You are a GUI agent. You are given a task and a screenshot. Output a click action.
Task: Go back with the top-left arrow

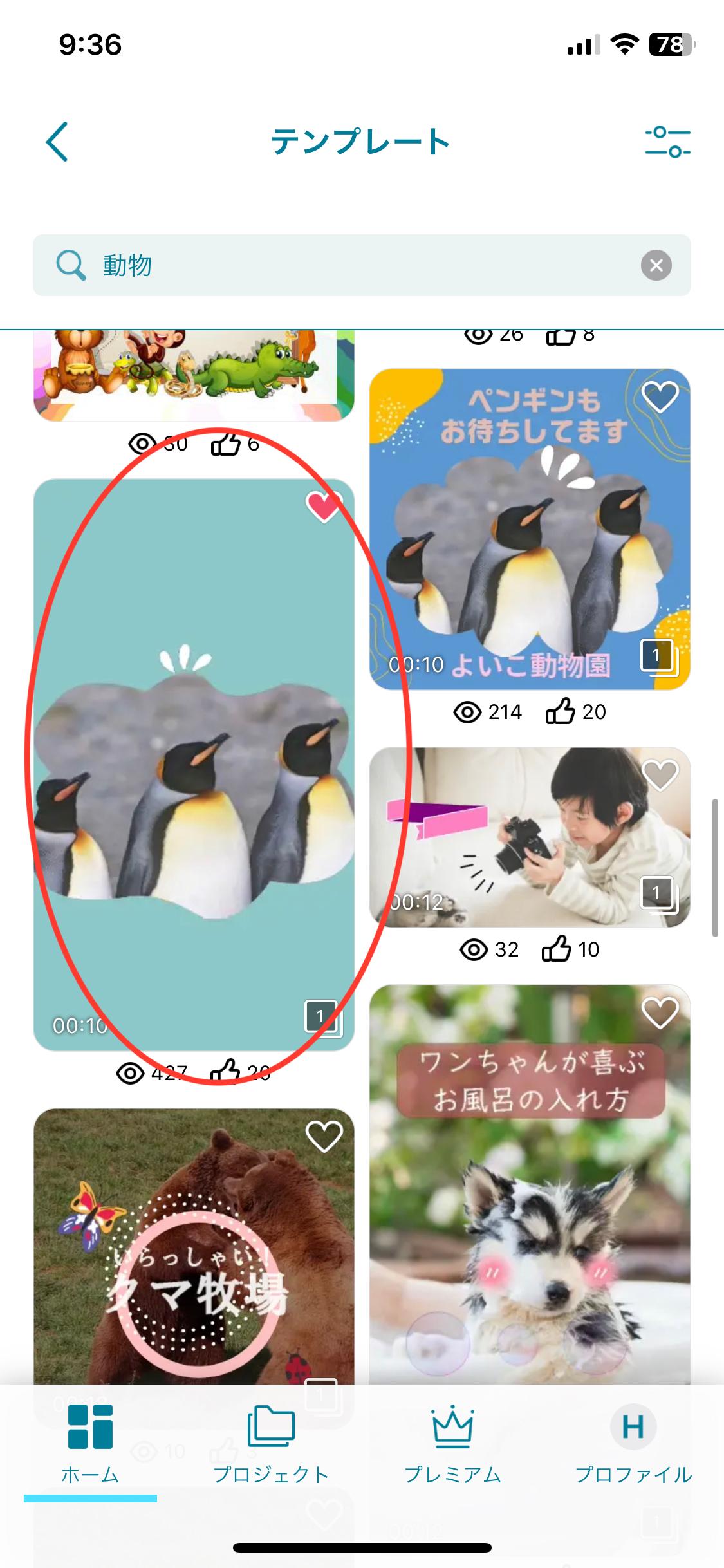pyautogui.click(x=57, y=142)
